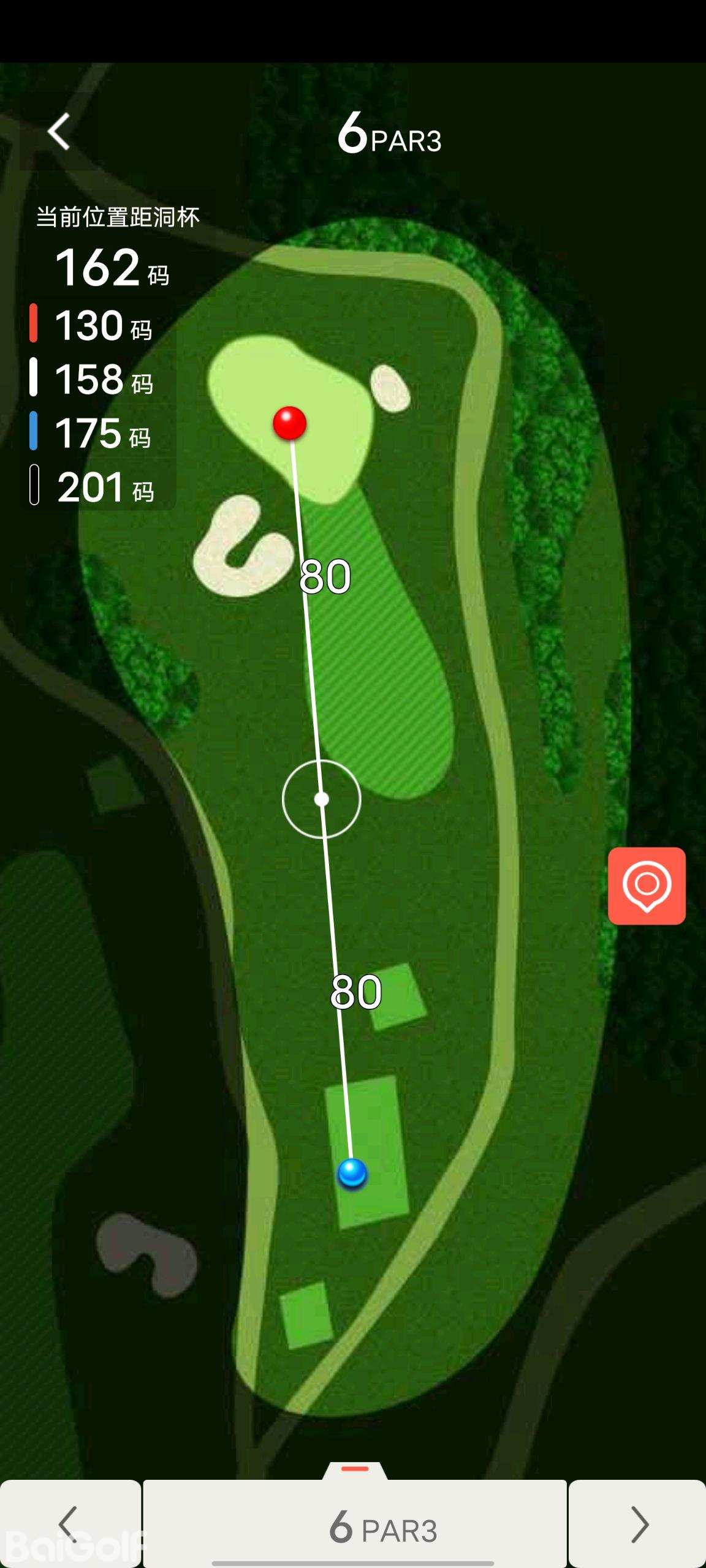Go back using the top-left arrow
This screenshot has height=1568, width=706.
click(59, 132)
